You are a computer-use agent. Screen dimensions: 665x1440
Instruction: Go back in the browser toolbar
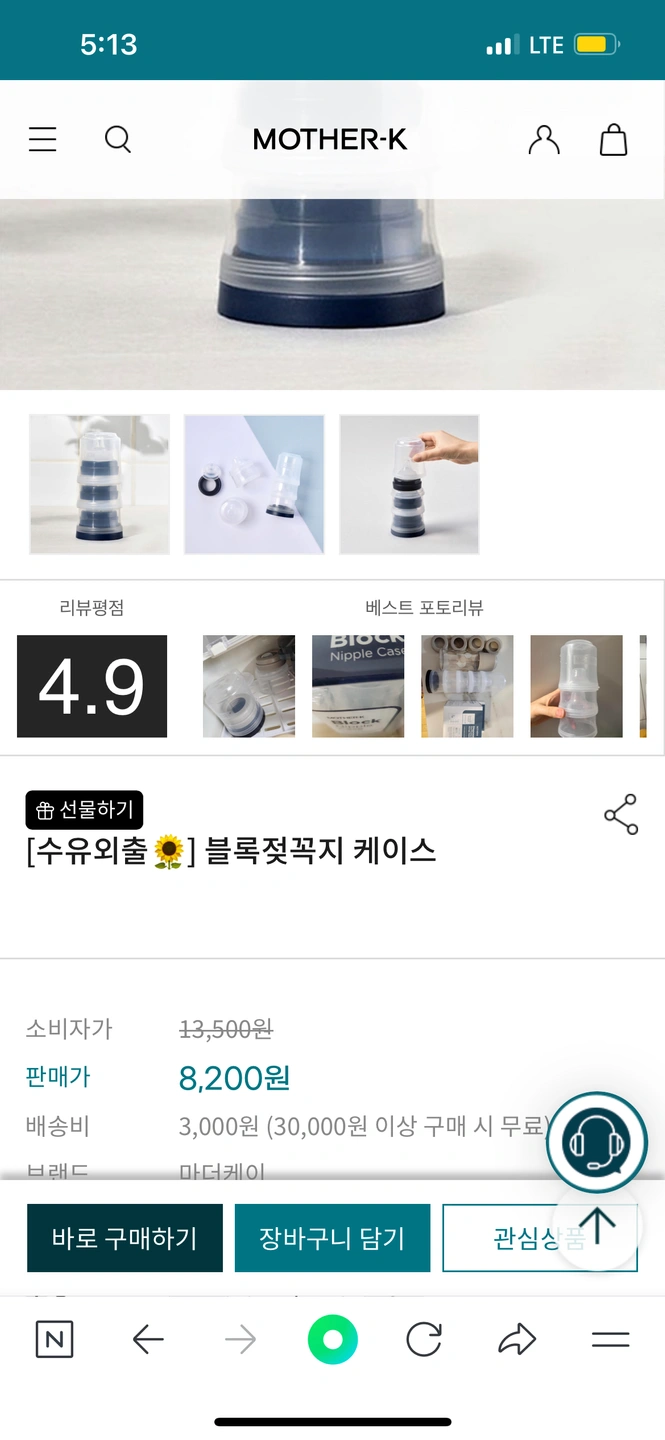pyautogui.click(x=148, y=1339)
